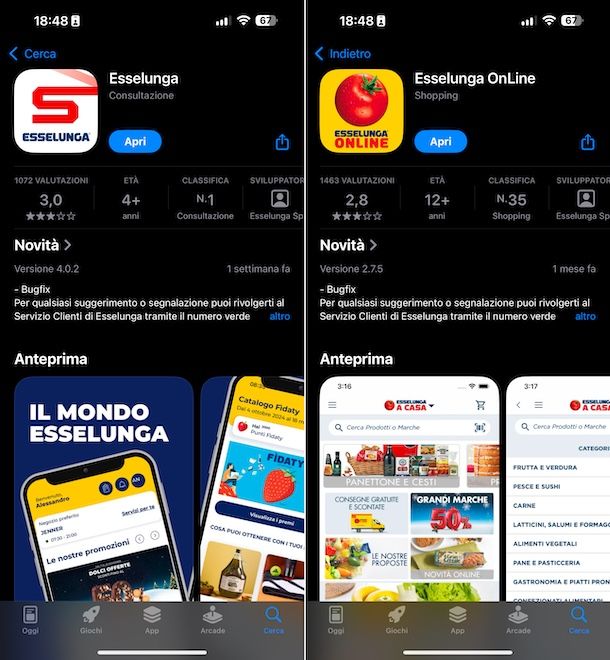Expand 'altro' in the version 2.7.5 notes

click(585, 316)
